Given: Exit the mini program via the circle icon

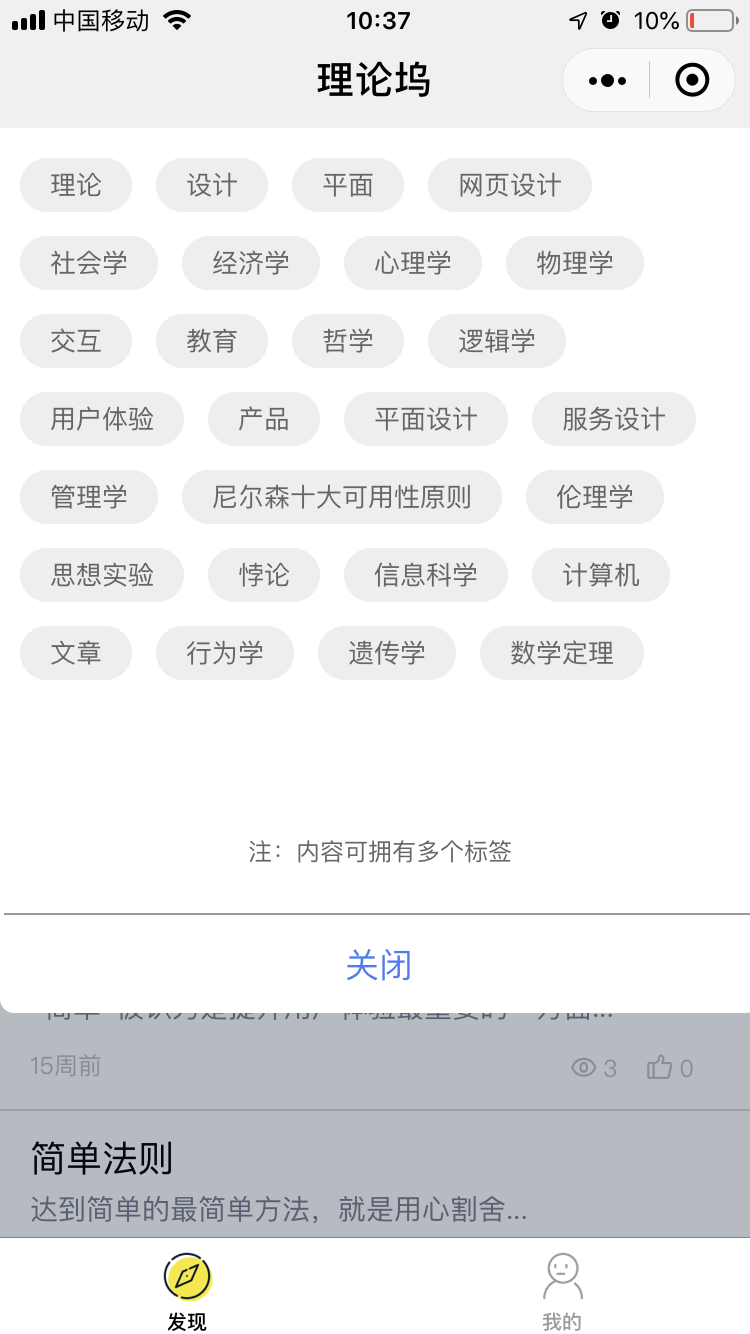Looking at the screenshot, I should click(x=692, y=80).
